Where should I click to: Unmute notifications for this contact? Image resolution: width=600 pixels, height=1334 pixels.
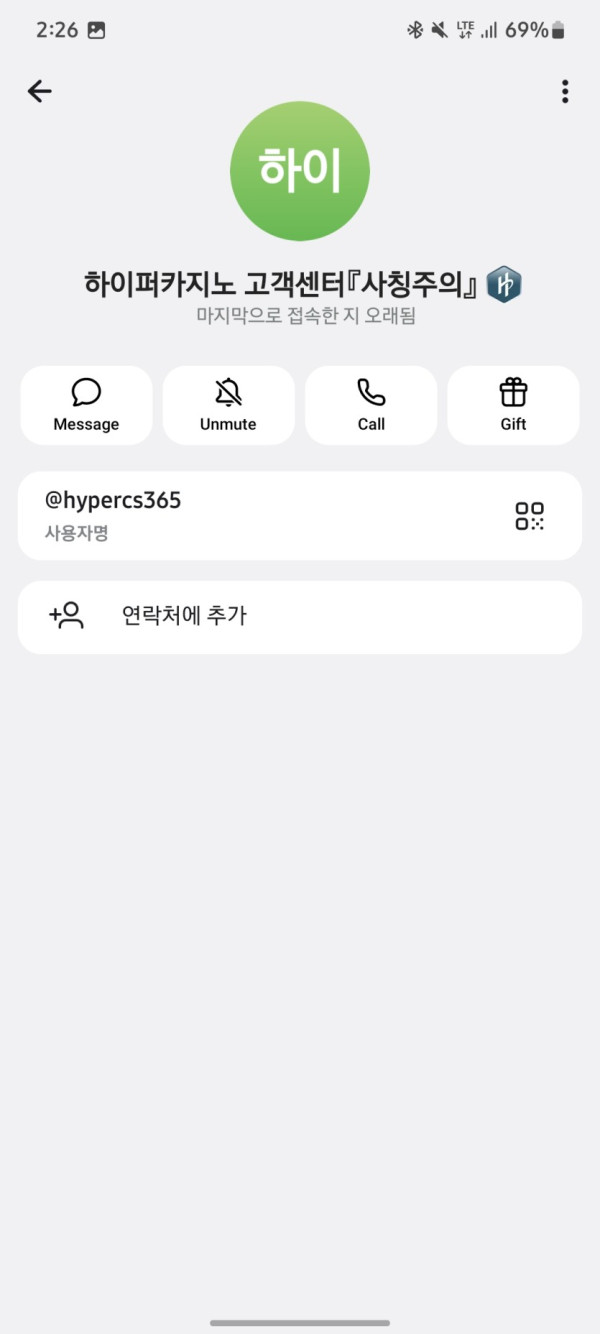(228, 405)
